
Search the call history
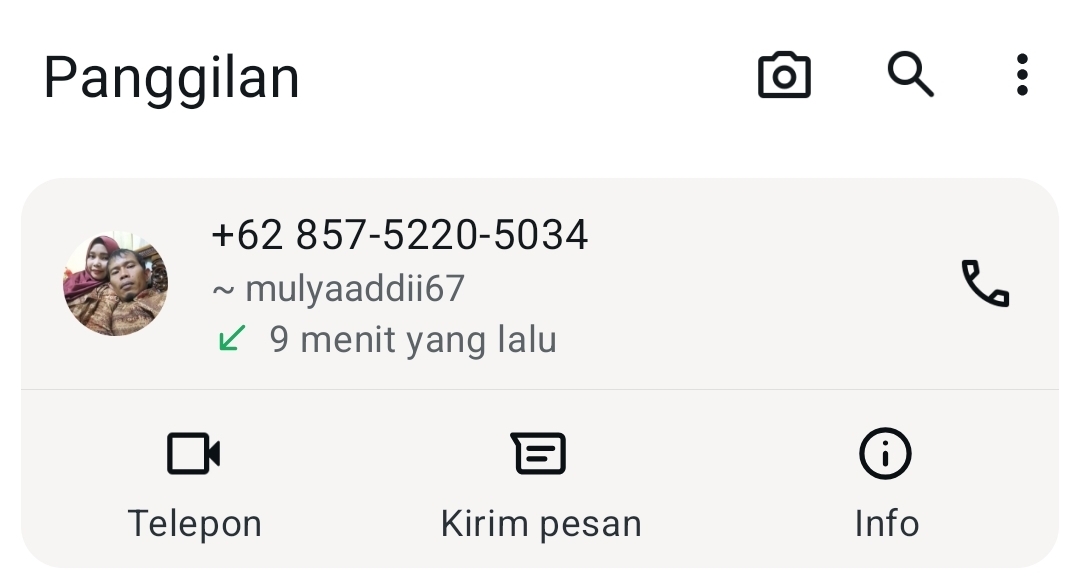pos(910,75)
